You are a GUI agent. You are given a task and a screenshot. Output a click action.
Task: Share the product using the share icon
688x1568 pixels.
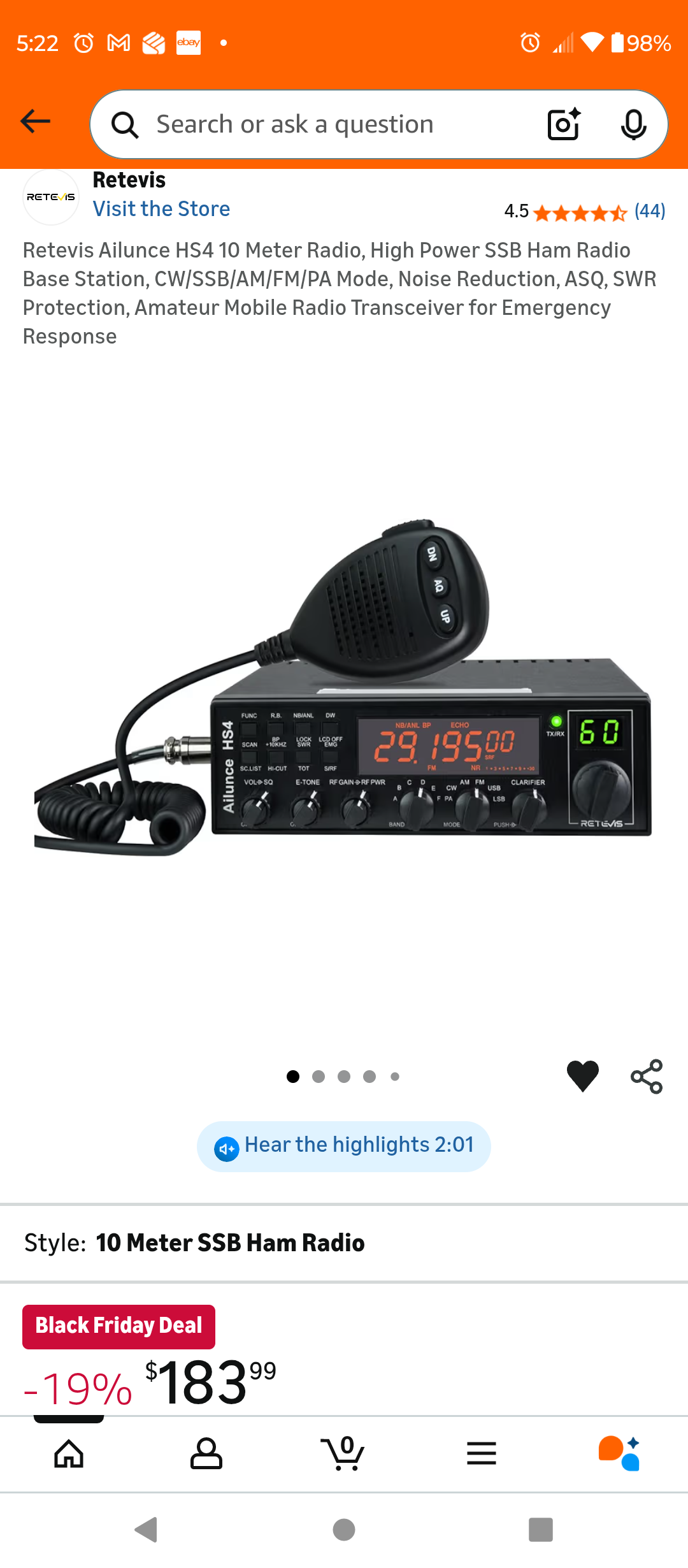point(645,1076)
